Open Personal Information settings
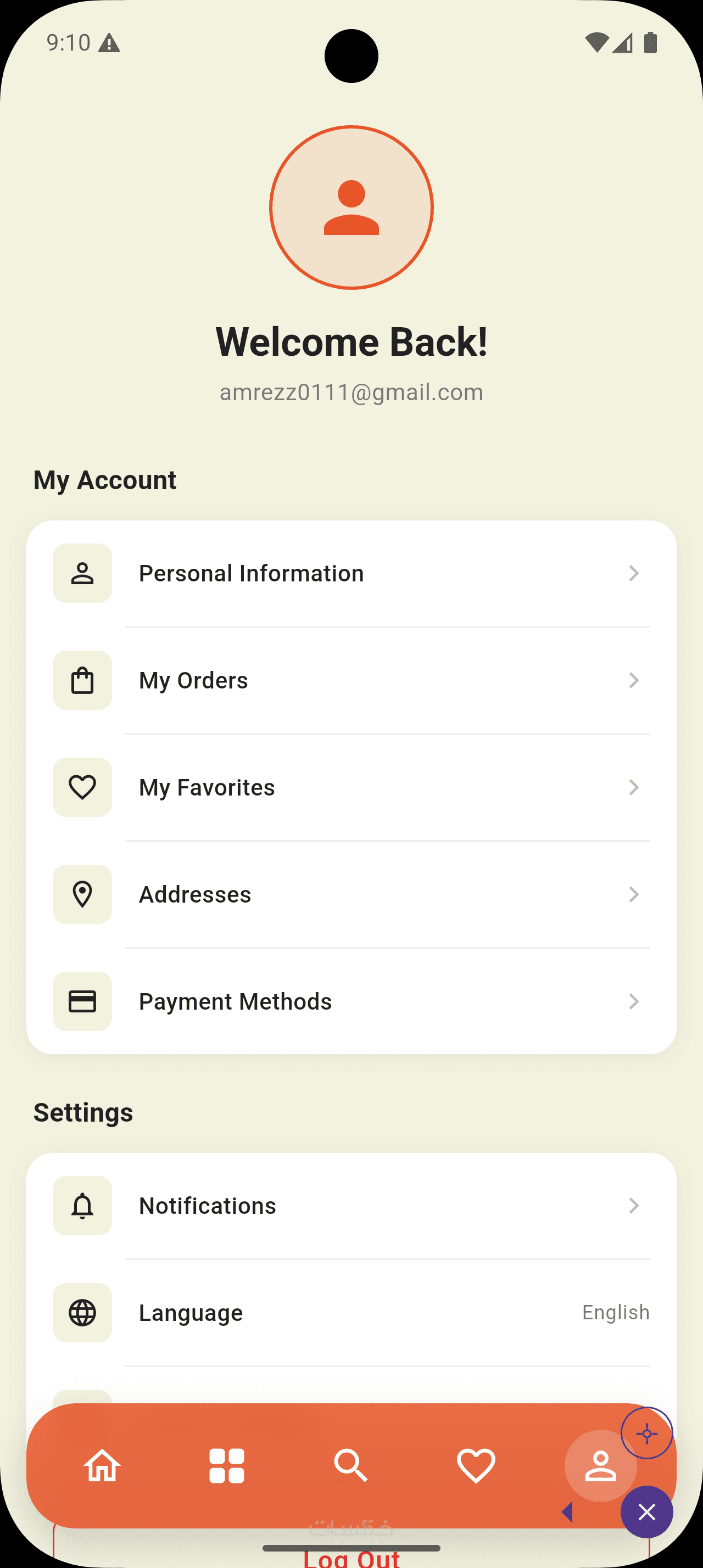The image size is (703, 1568). [x=350, y=573]
